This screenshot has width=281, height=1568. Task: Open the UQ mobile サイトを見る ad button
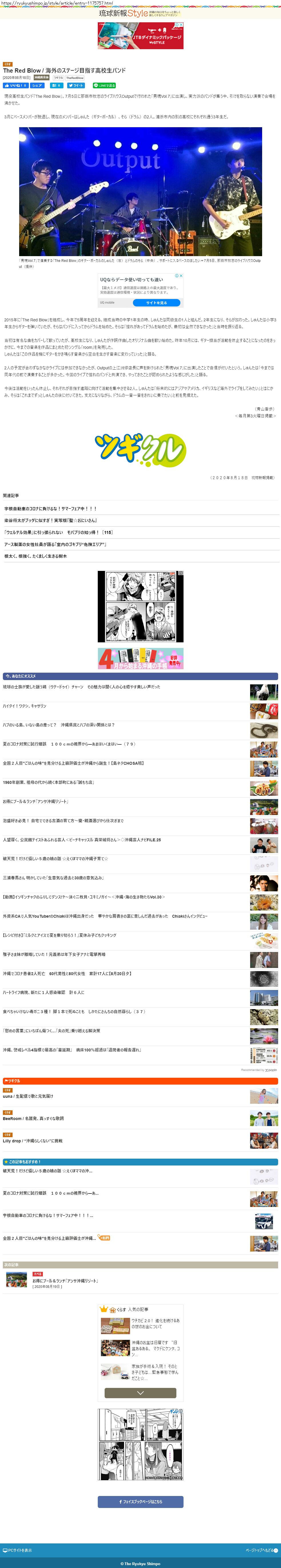tap(156, 302)
